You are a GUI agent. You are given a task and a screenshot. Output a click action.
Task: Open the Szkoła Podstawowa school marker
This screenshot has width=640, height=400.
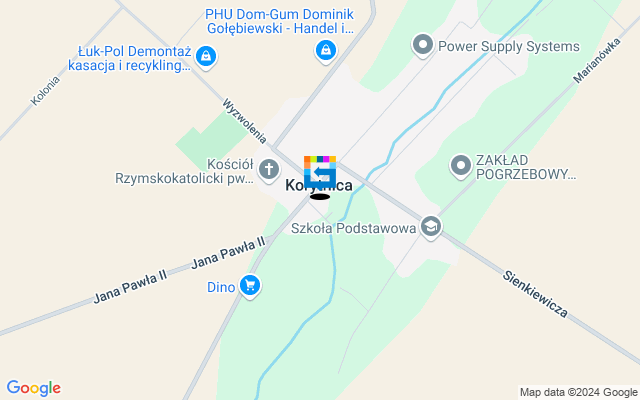(431, 228)
